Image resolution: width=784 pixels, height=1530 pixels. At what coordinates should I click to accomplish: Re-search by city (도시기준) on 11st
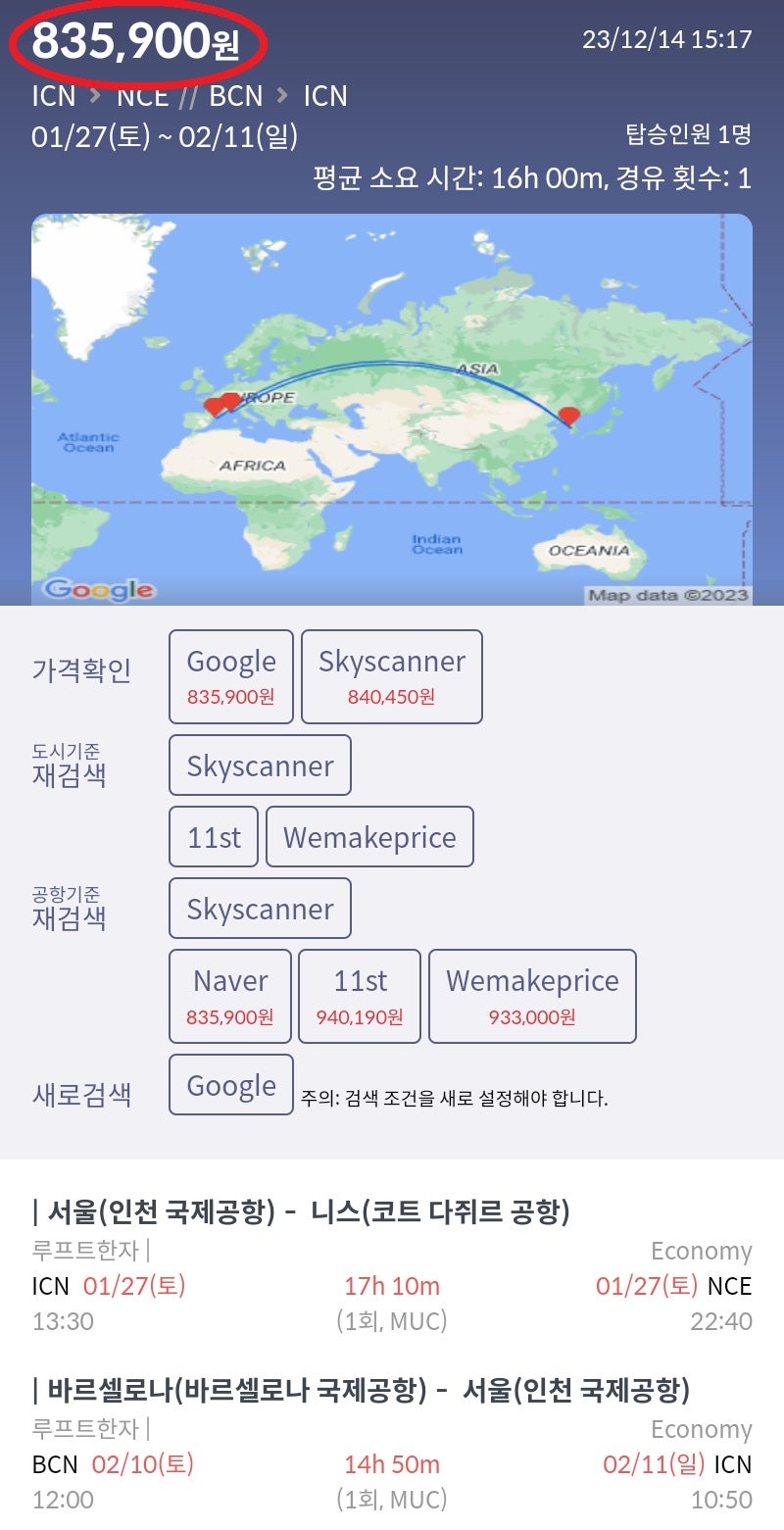point(214,837)
